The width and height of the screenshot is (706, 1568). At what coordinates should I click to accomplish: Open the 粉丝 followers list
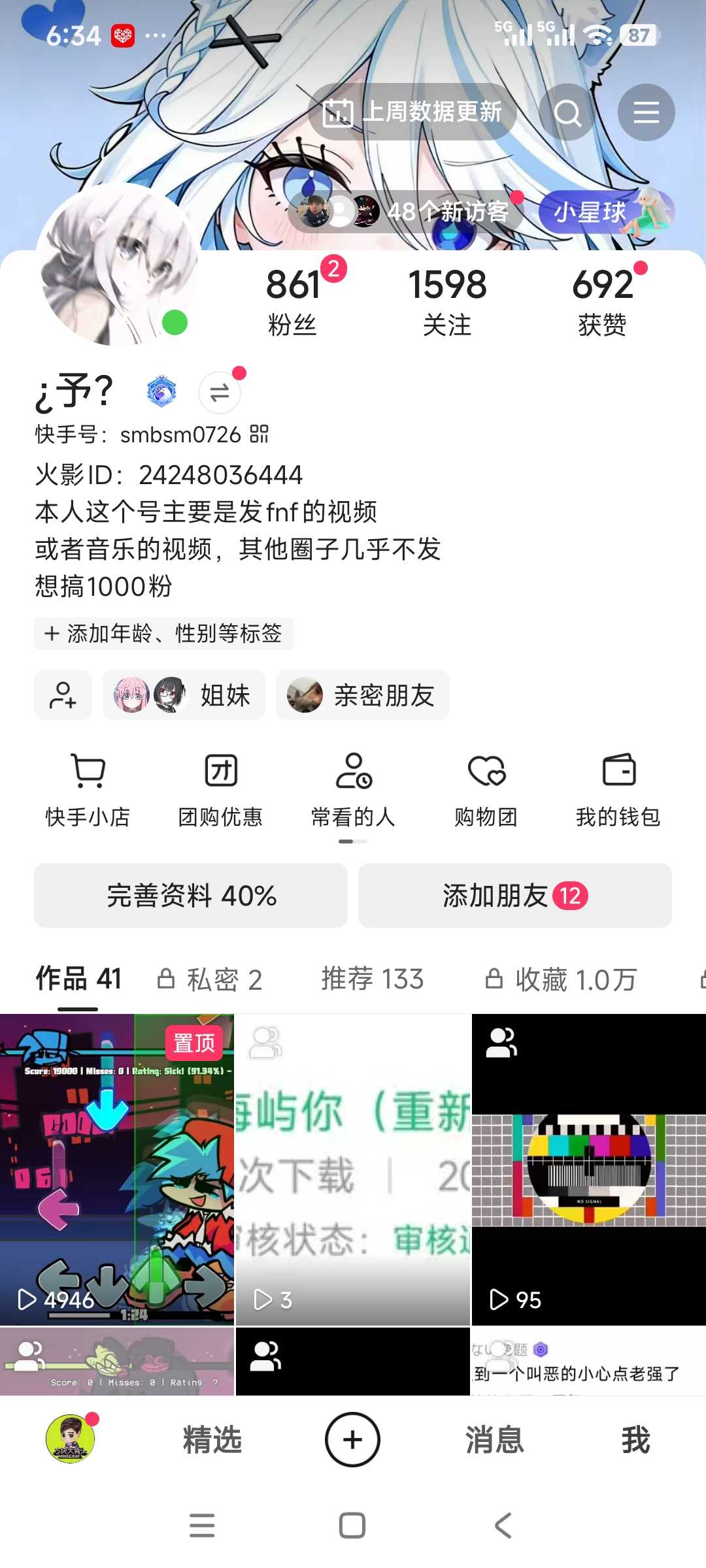[x=293, y=301]
